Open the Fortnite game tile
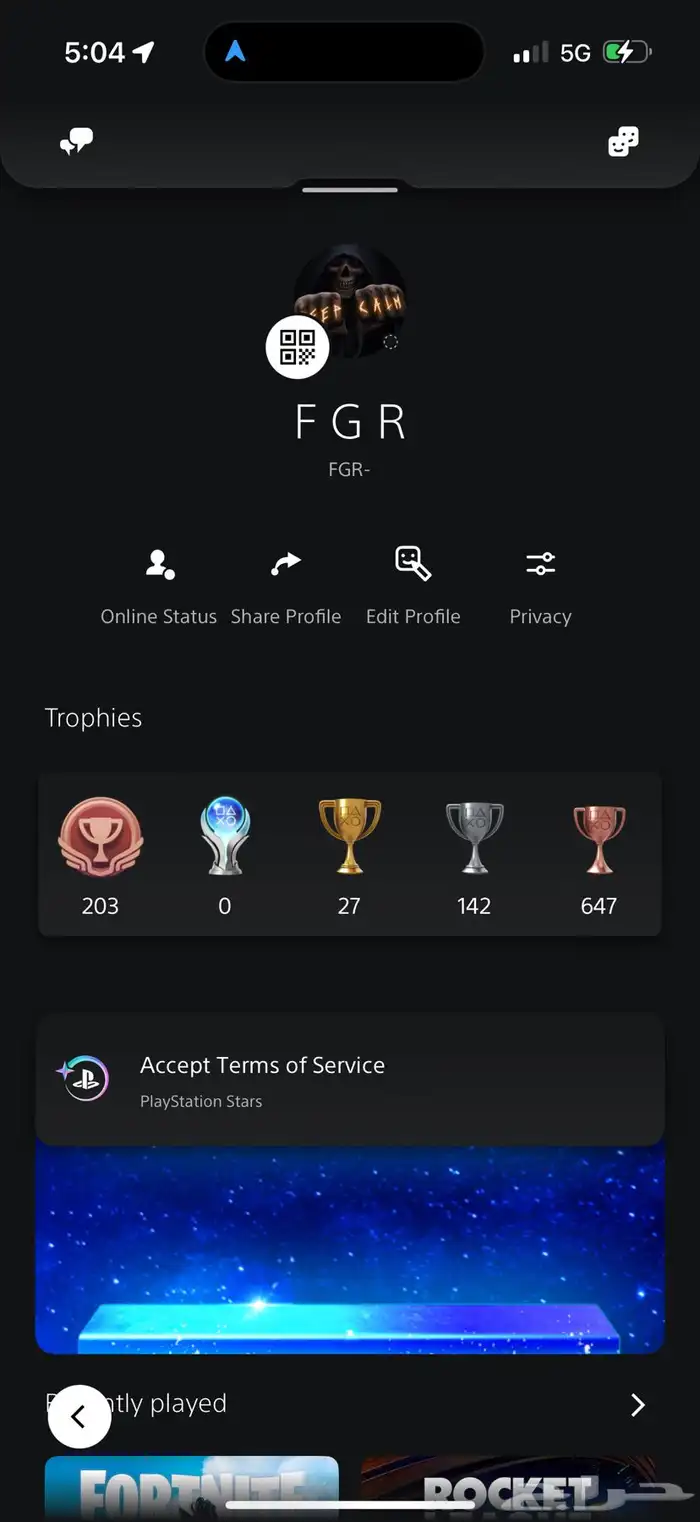Screen dimensions: 700x1522 pyautogui.click(x=192, y=1488)
